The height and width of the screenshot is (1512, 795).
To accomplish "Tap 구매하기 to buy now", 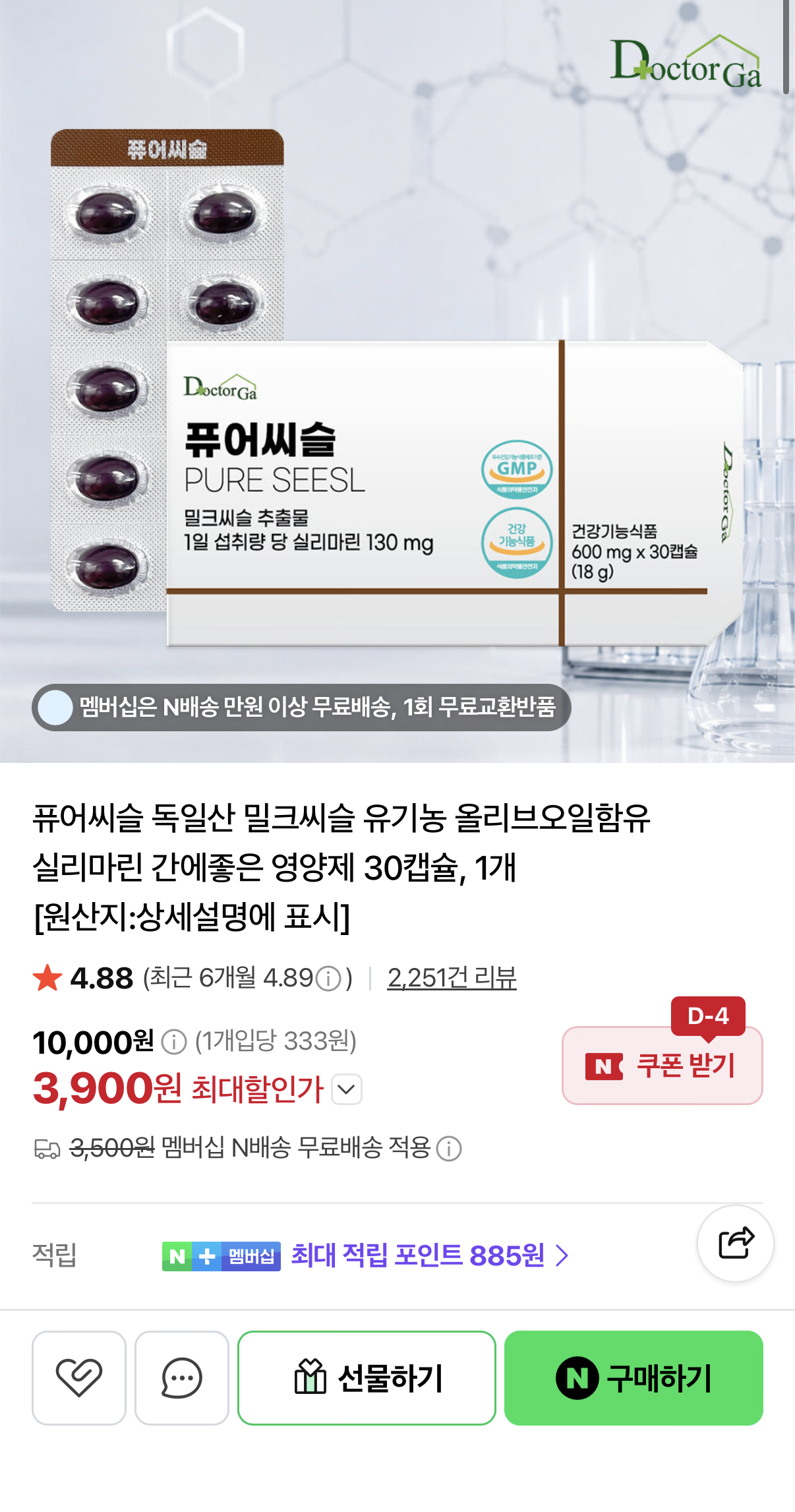I will 633,1377.
